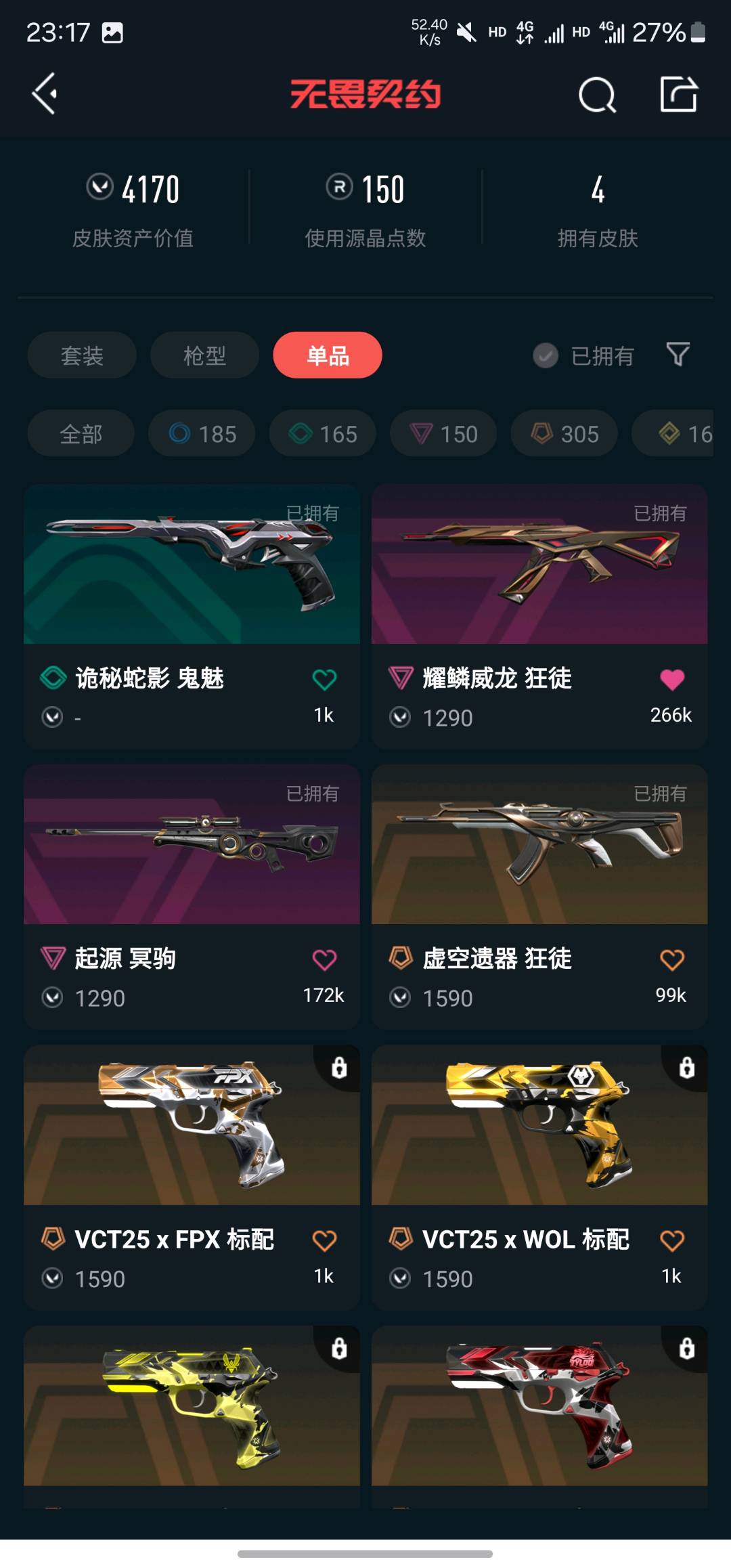Screen dimensions: 731x1568
Task: Filter skins by the 150 tier chip
Action: 443,433
